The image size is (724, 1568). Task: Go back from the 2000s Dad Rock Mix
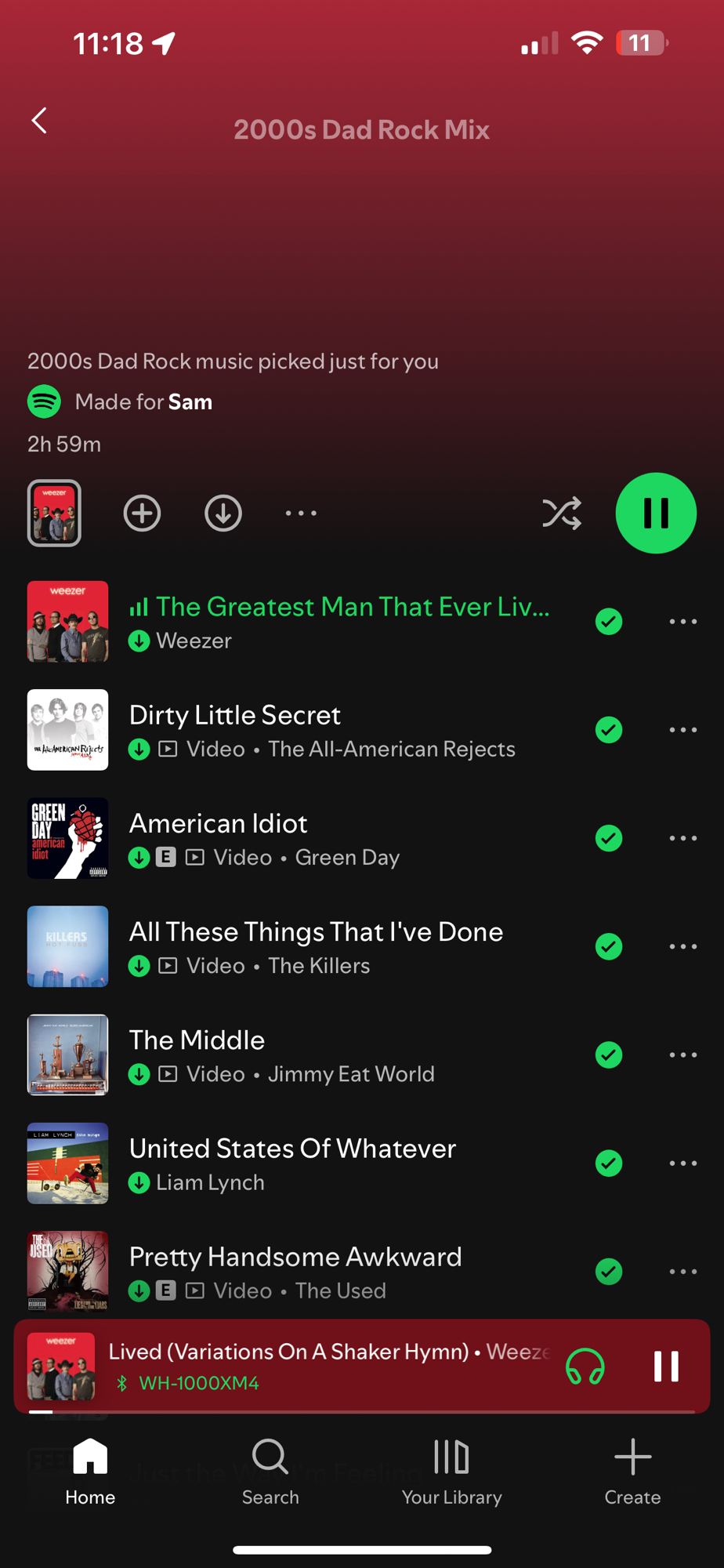pos(40,121)
